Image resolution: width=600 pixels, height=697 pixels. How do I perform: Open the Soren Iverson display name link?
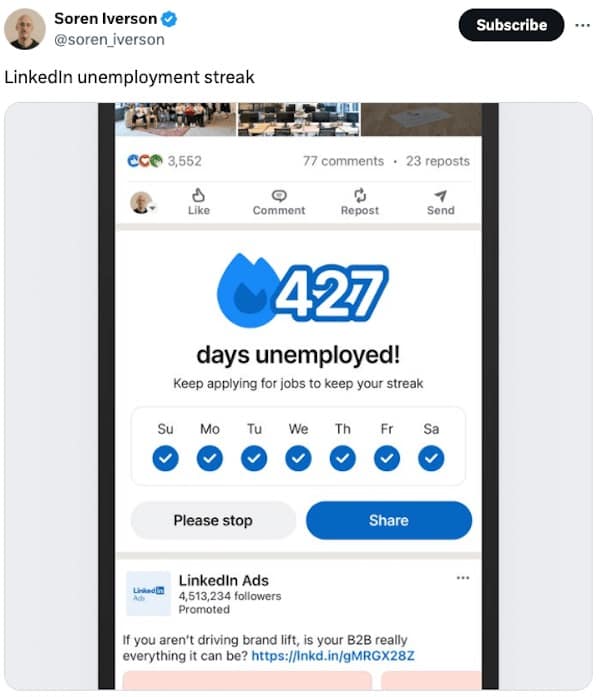coord(105,19)
